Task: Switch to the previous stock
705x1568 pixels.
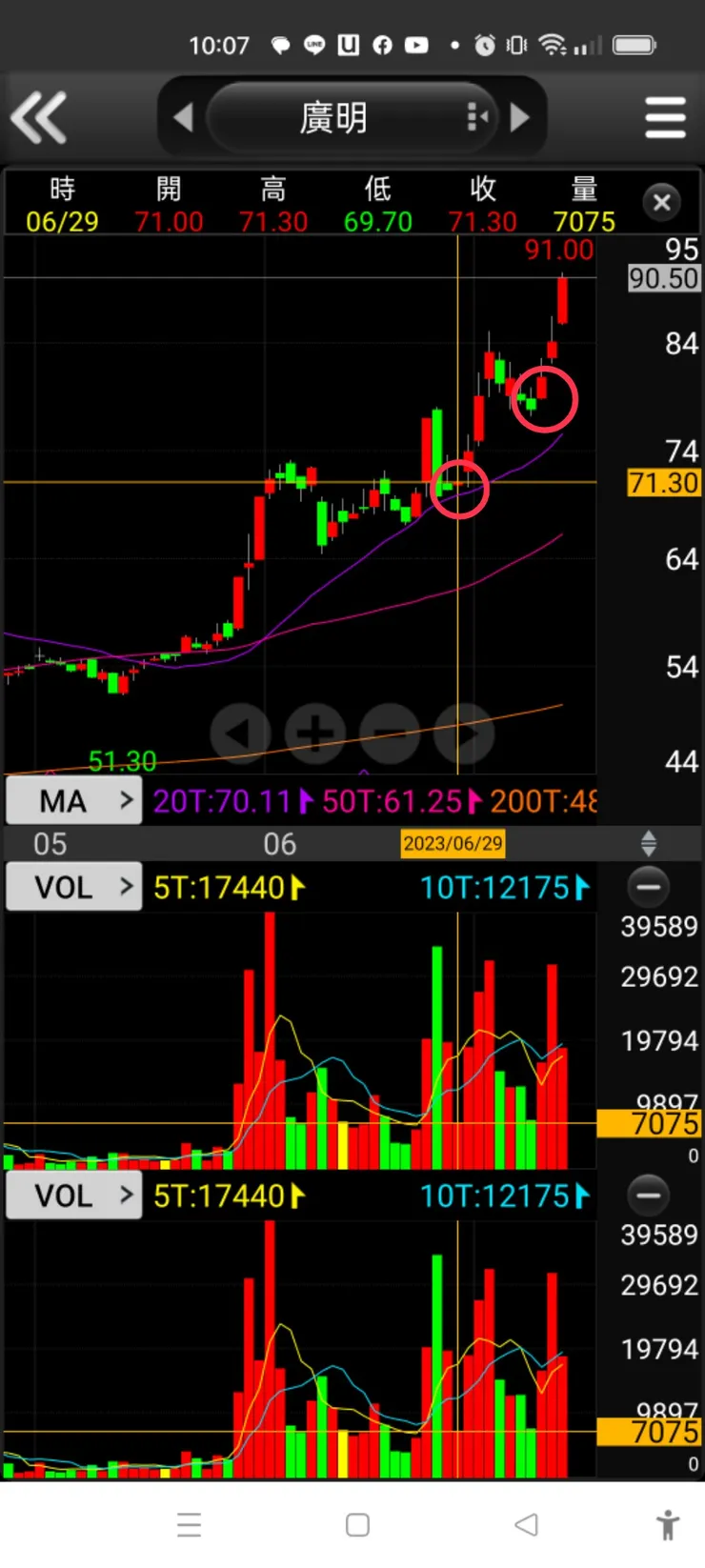Action: pos(183,117)
